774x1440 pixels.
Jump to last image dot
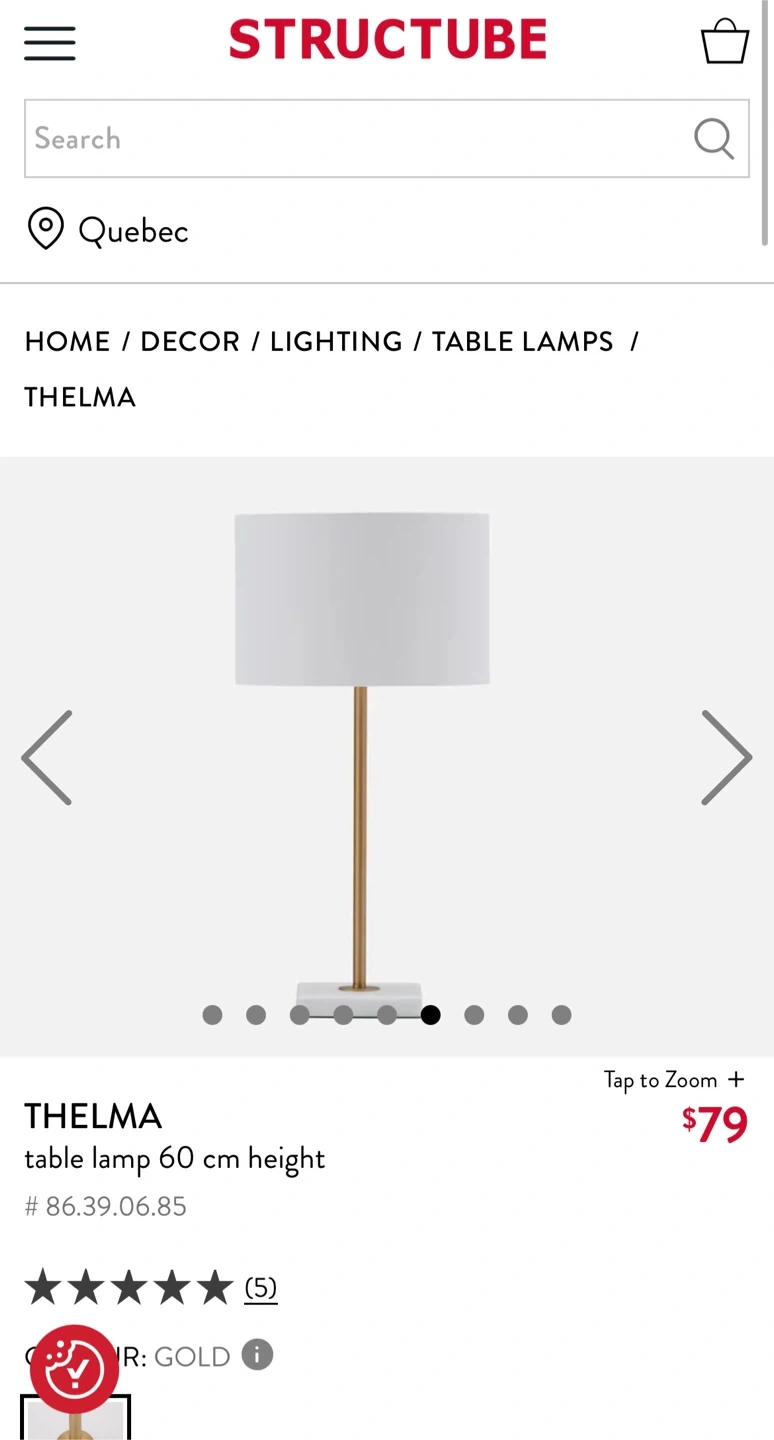[562, 1015]
